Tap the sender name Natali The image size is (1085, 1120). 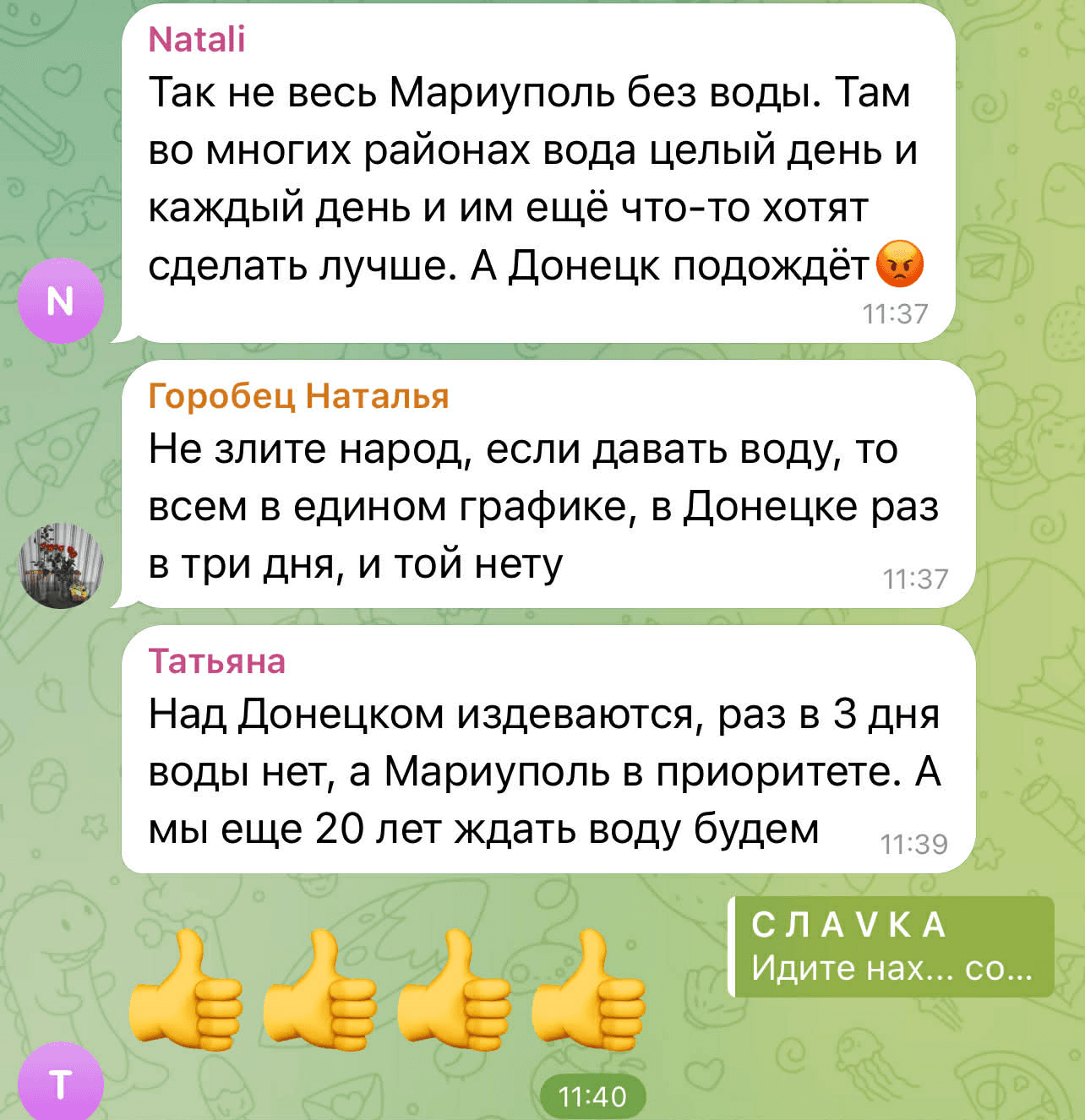tap(197, 40)
